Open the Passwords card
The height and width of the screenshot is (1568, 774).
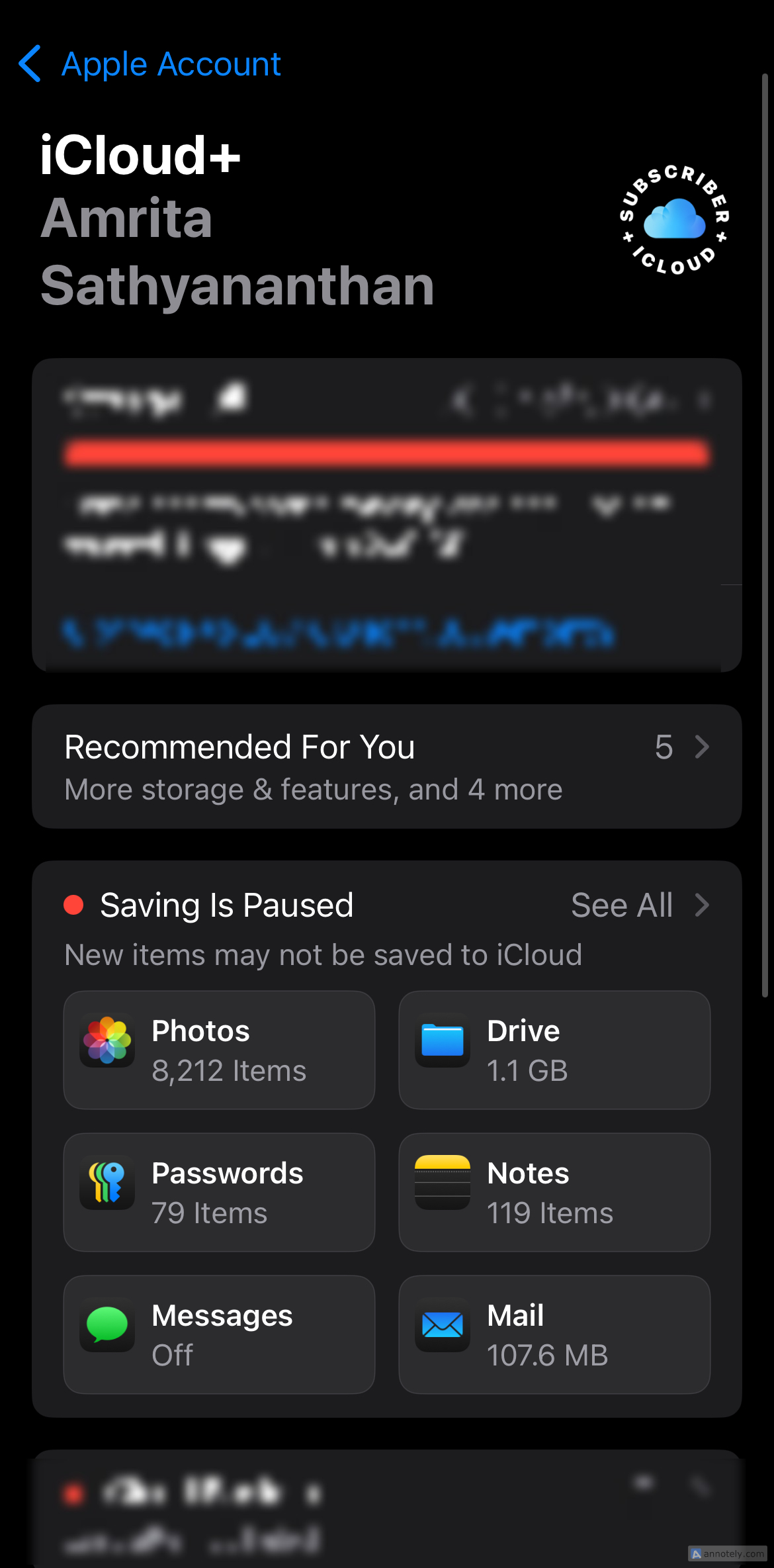pyautogui.click(x=219, y=1193)
